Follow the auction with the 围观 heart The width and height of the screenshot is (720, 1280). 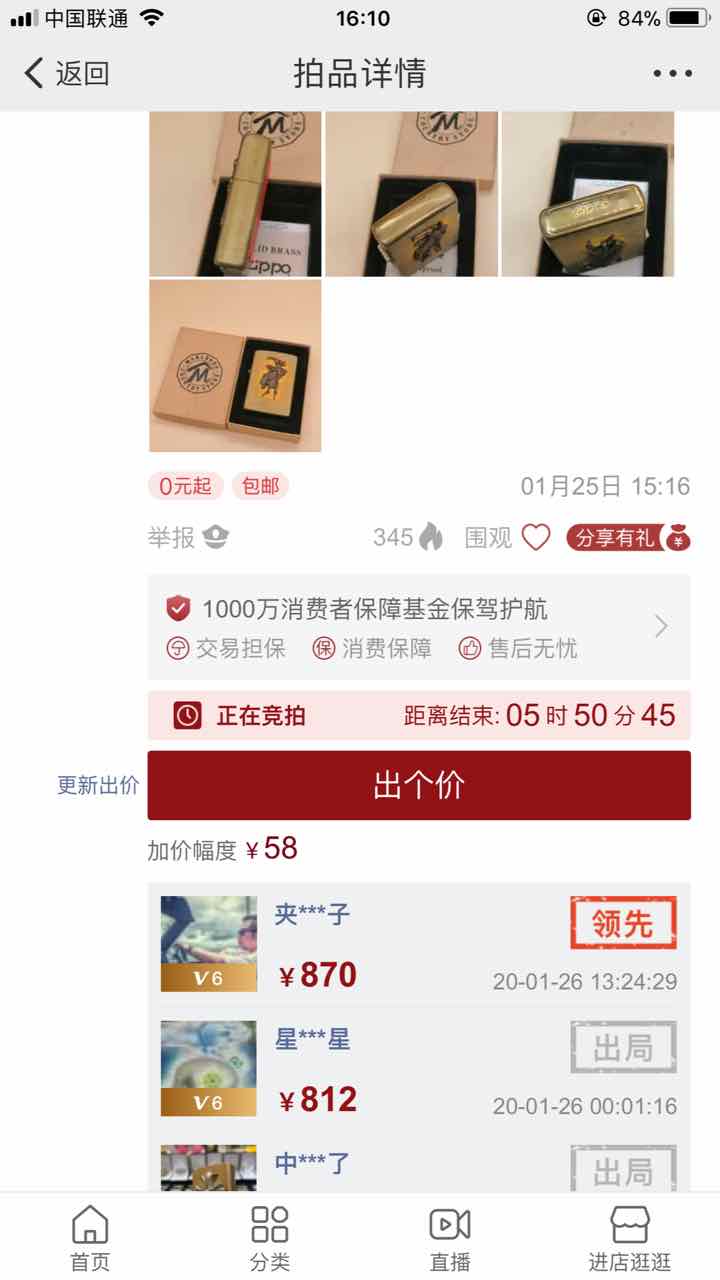point(536,538)
